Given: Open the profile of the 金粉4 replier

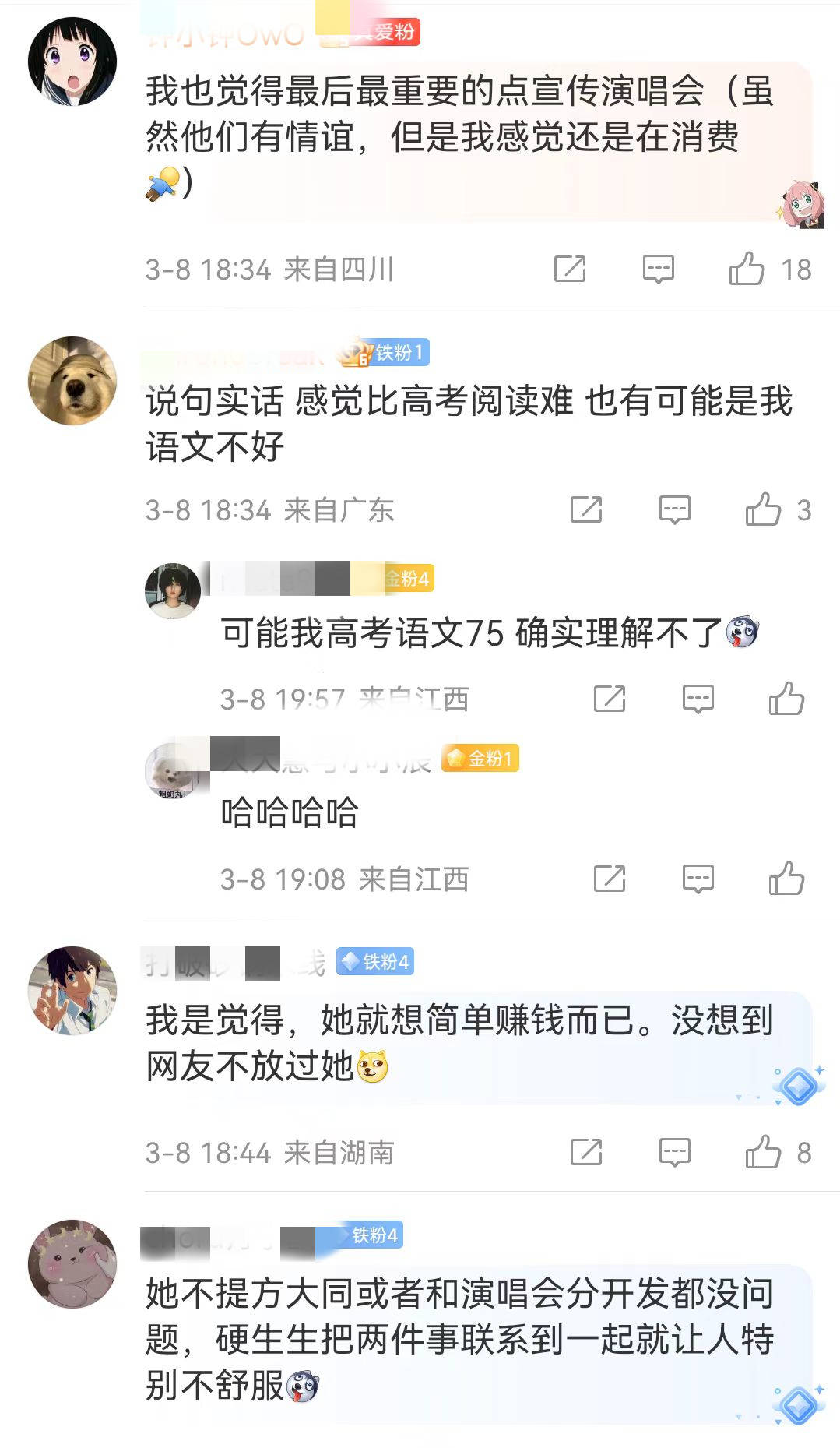Looking at the screenshot, I should [173, 591].
